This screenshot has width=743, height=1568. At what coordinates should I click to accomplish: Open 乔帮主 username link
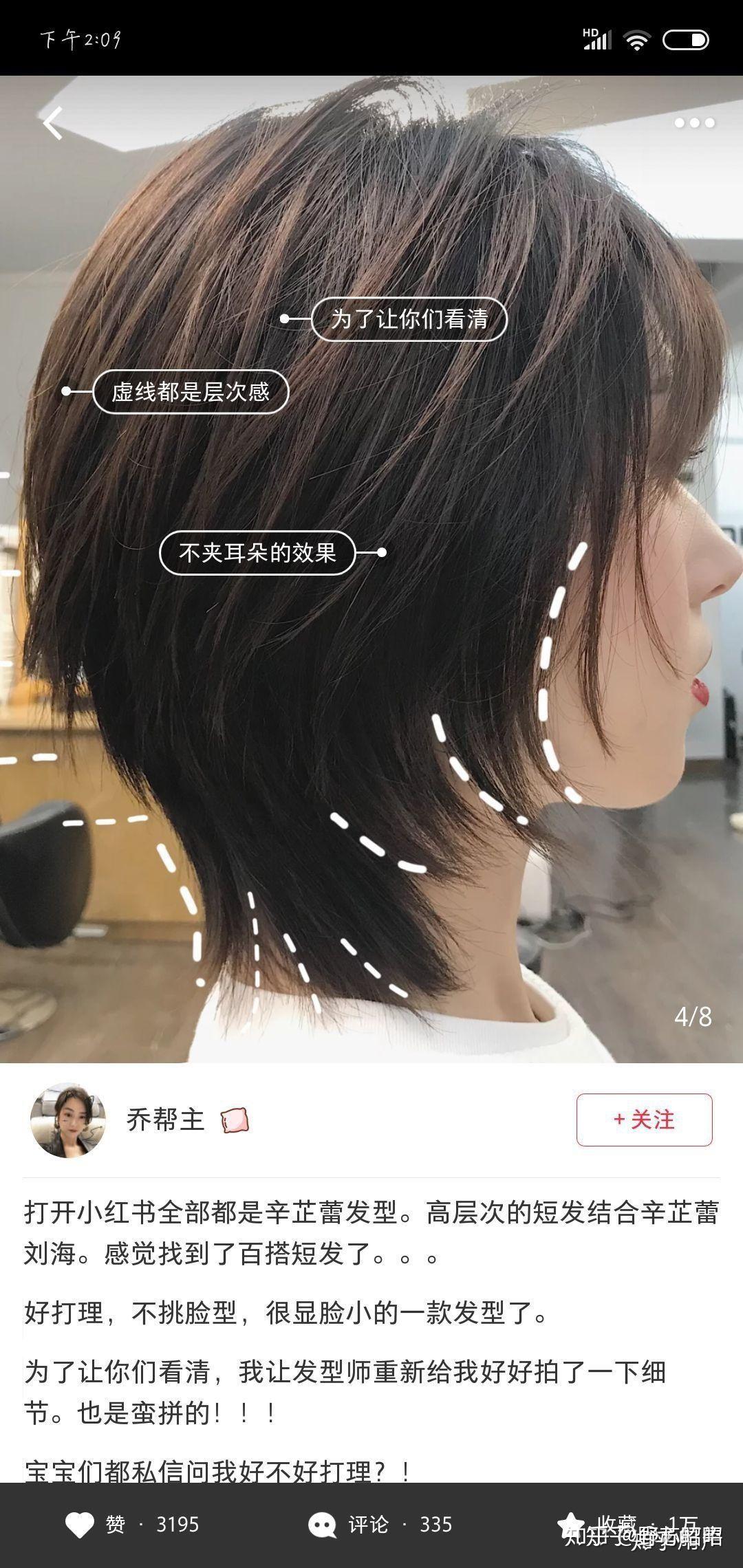click(165, 1120)
